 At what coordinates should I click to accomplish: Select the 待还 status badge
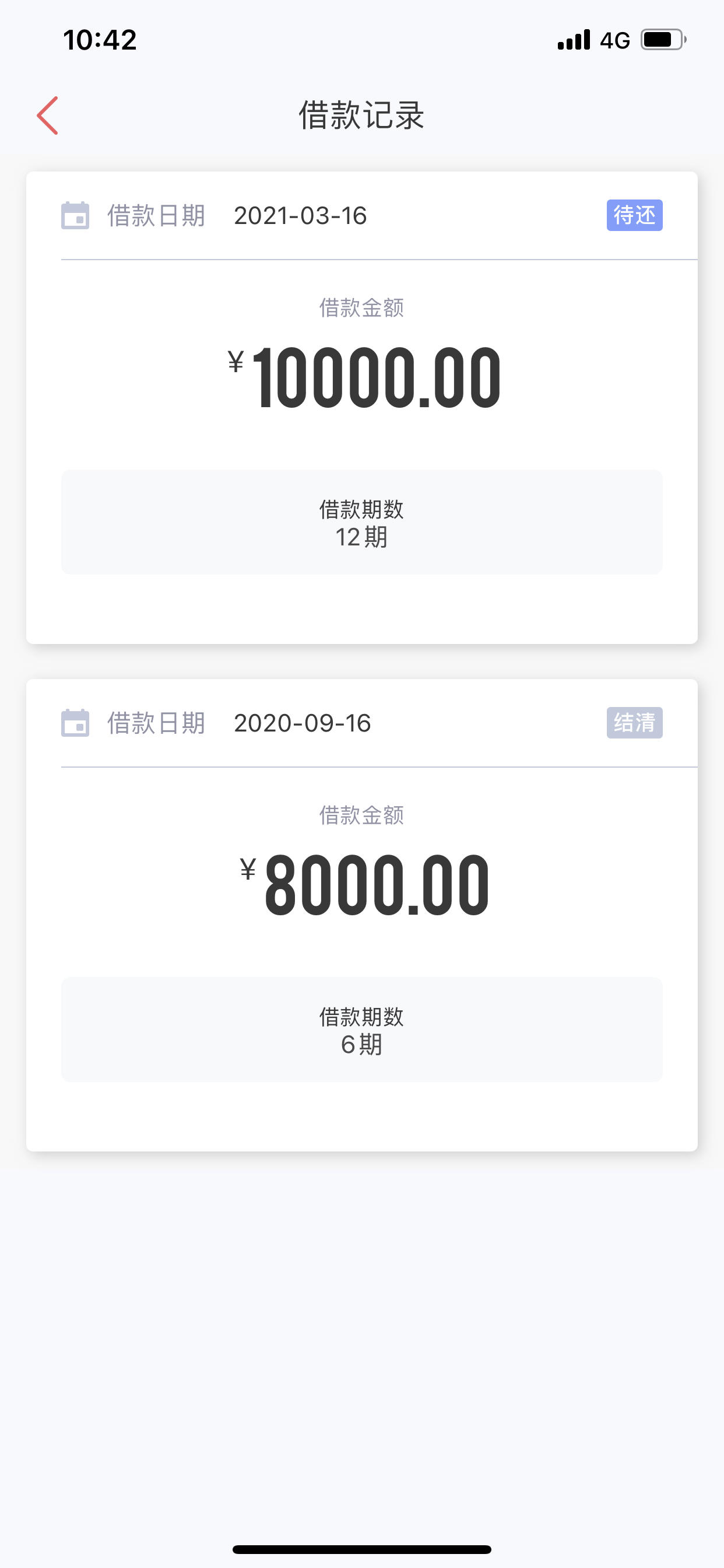(x=634, y=215)
